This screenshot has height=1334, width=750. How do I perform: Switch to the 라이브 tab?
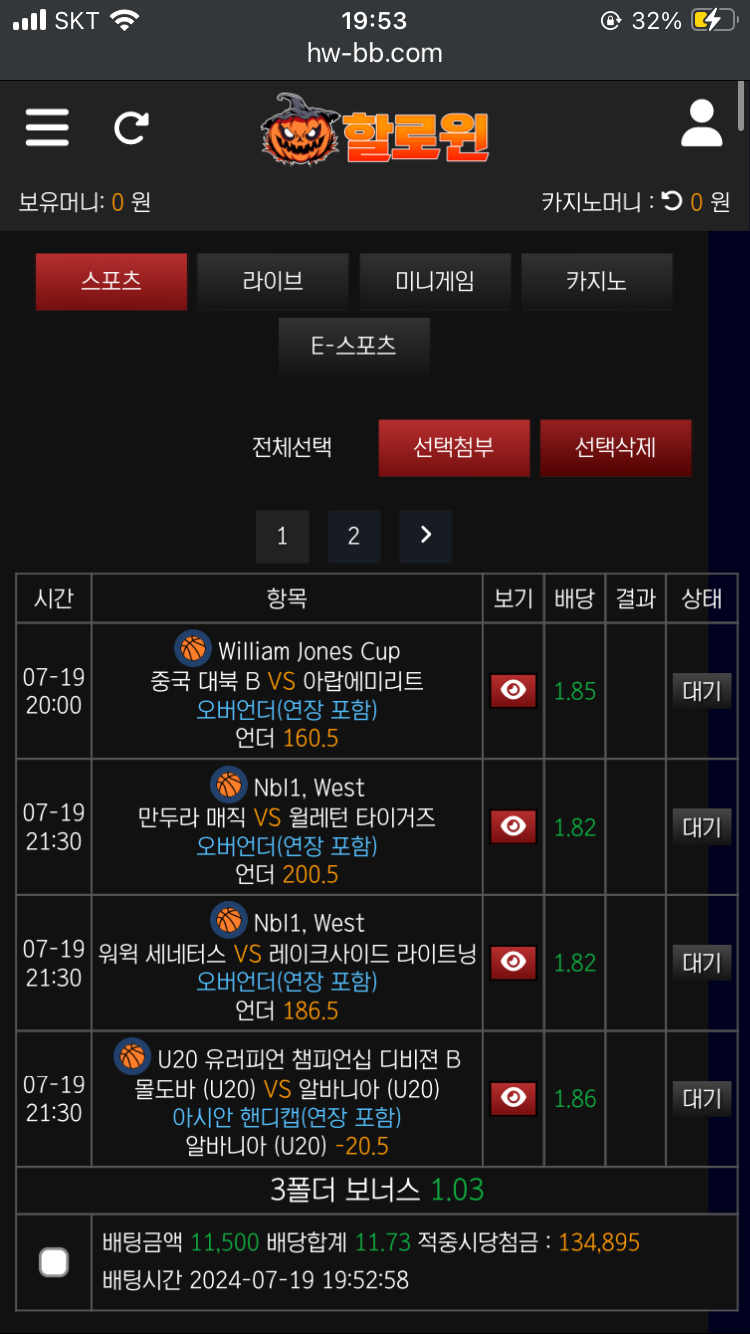[273, 282]
